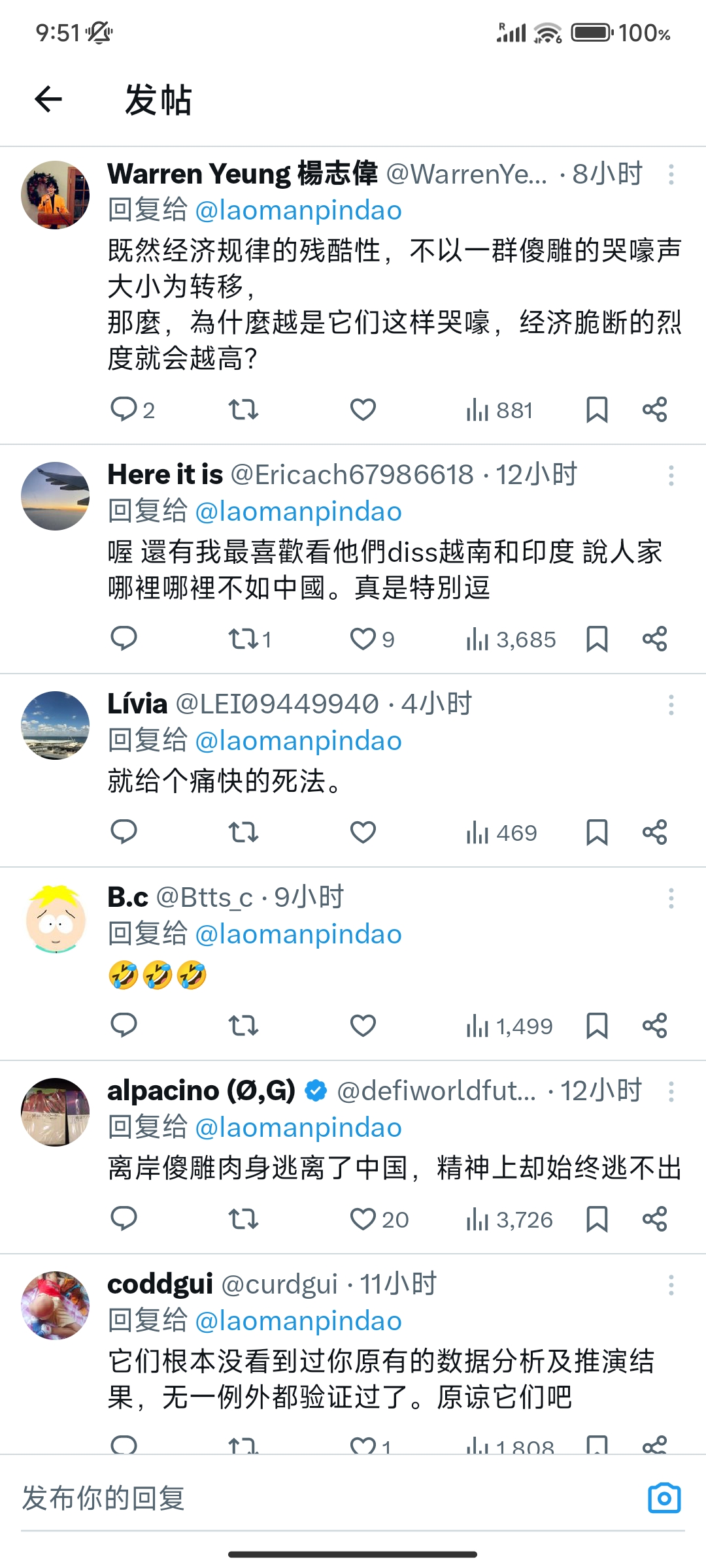This screenshot has height=1568, width=706.
Task: Like Warren Yeung's reply
Action: point(363,410)
